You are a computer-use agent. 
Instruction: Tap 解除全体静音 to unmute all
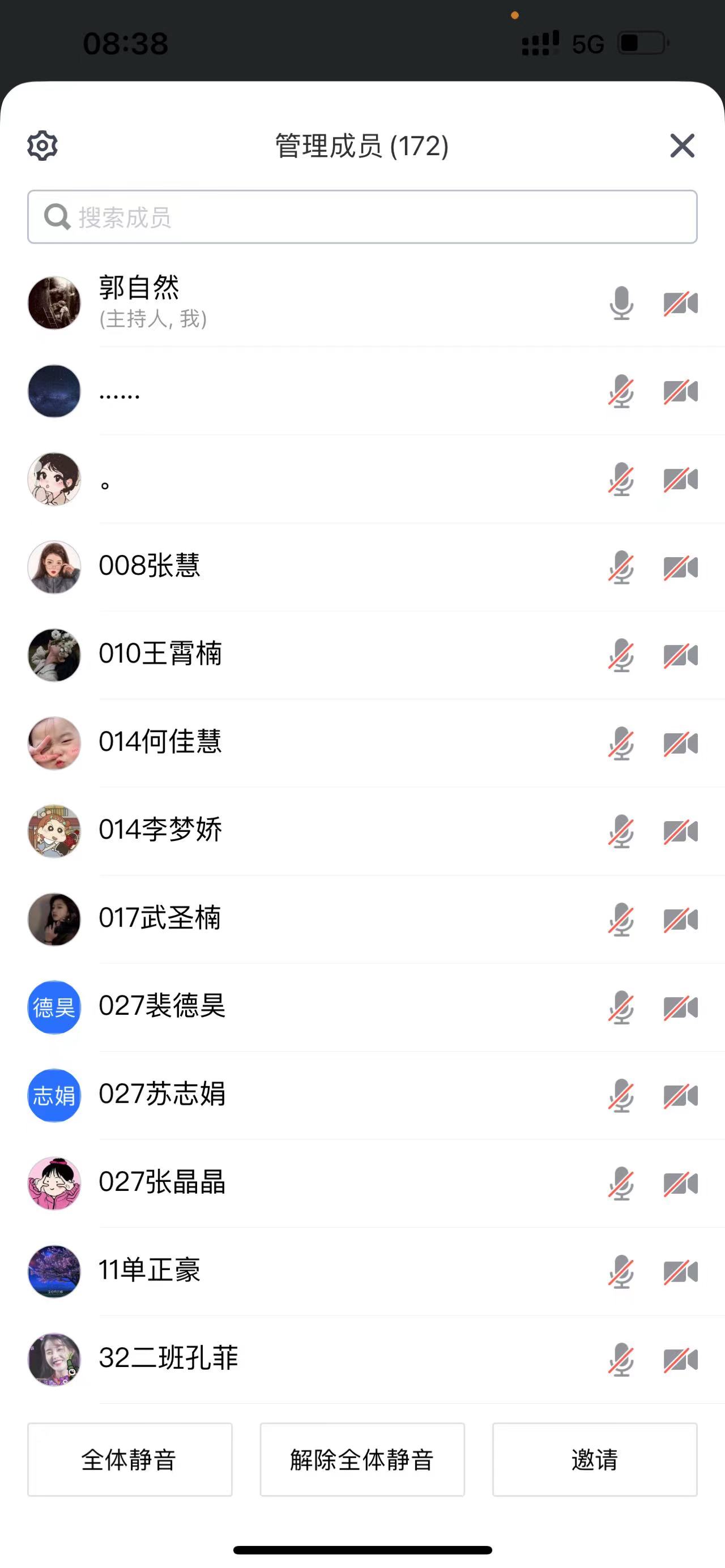click(x=362, y=1460)
